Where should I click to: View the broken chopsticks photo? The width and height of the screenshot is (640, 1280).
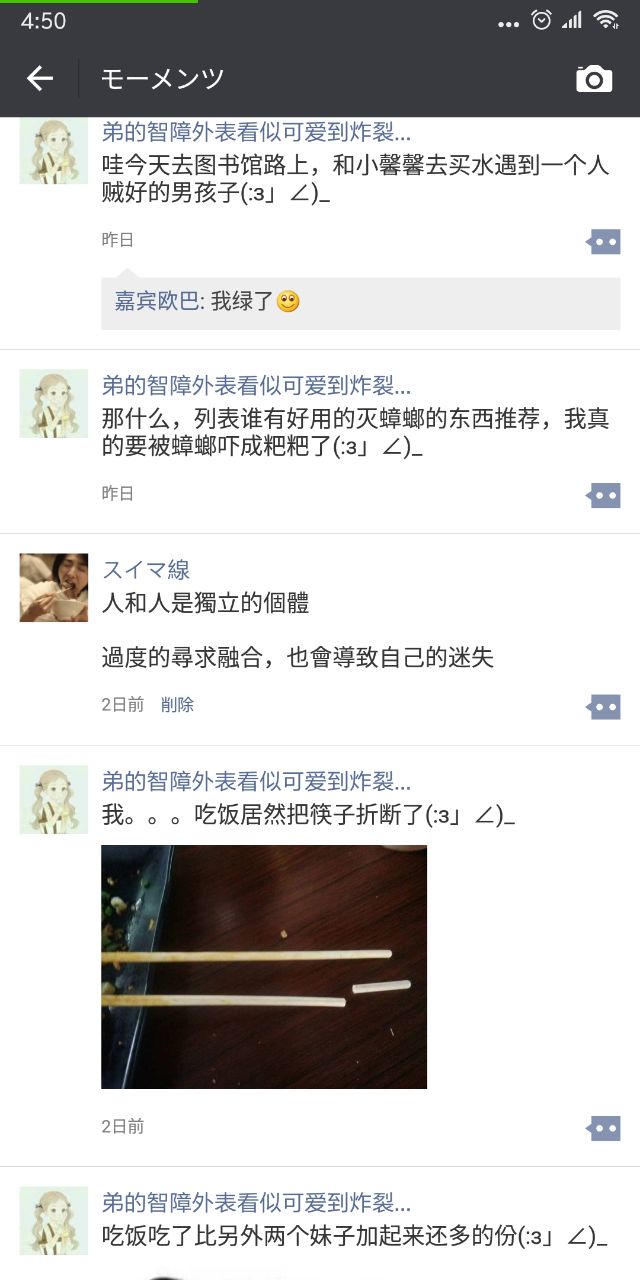tap(264, 966)
